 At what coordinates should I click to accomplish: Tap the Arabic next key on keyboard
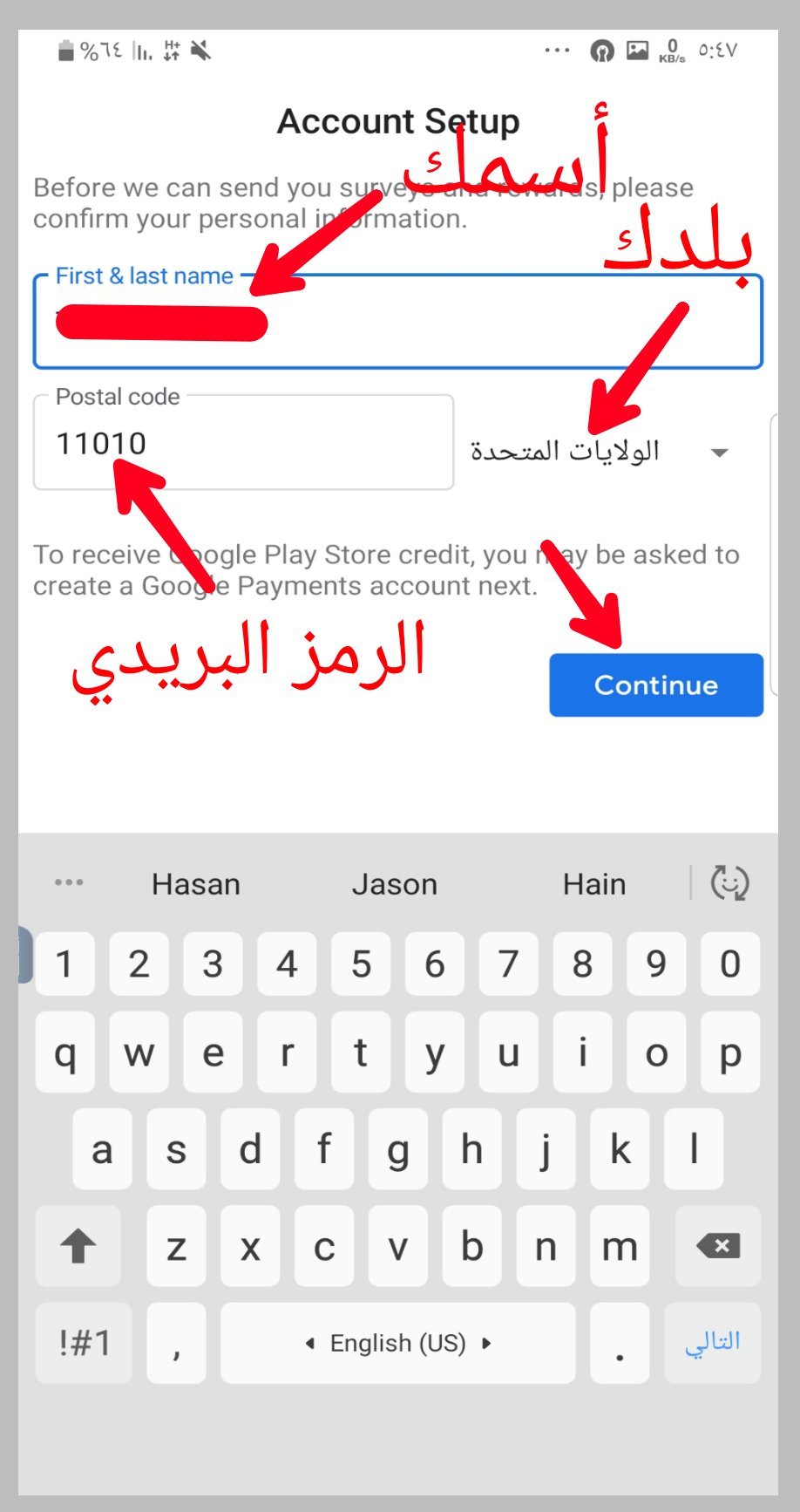[x=712, y=1342]
